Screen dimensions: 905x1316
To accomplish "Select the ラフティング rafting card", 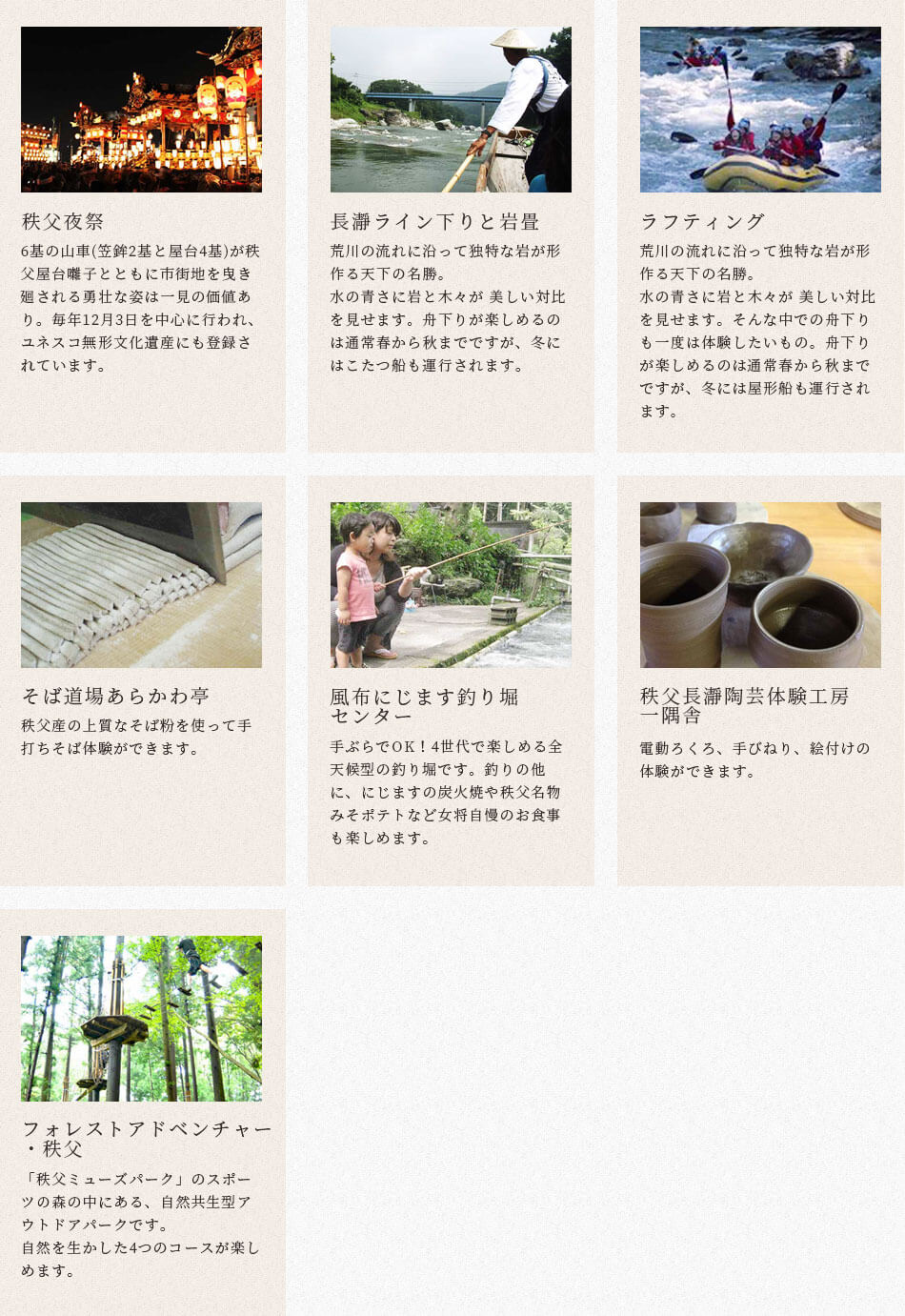I will [x=759, y=110].
